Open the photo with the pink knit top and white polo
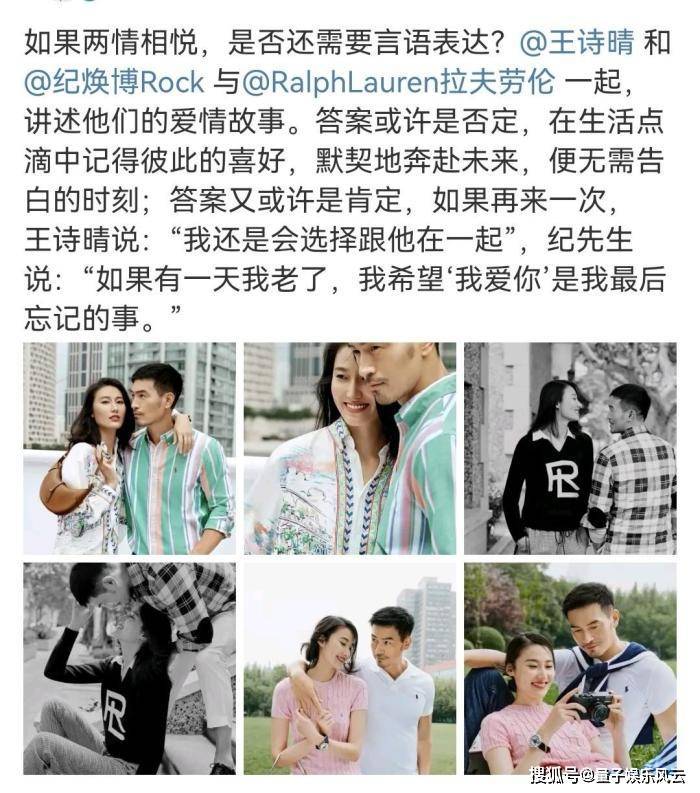 pos(350,668)
